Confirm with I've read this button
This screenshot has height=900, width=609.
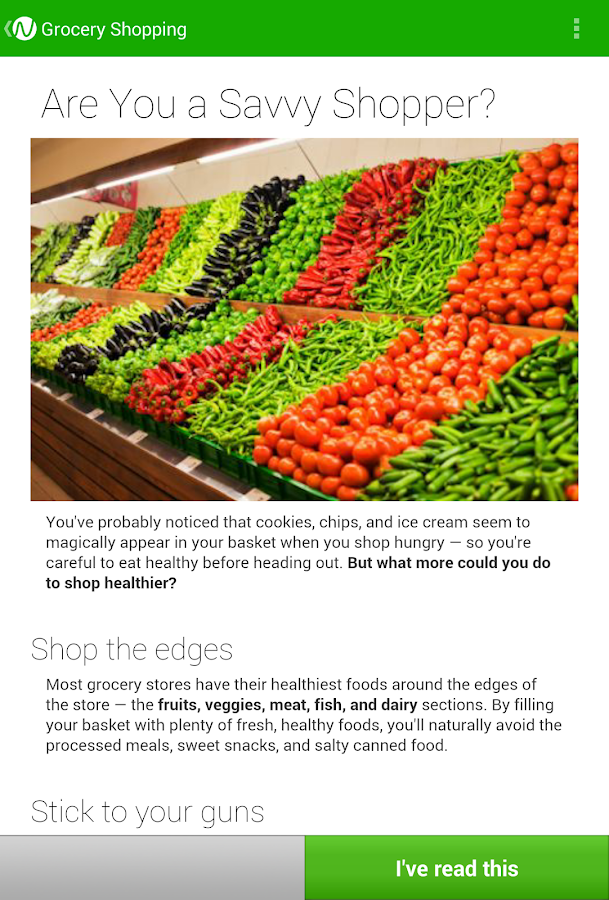[457, 868]
